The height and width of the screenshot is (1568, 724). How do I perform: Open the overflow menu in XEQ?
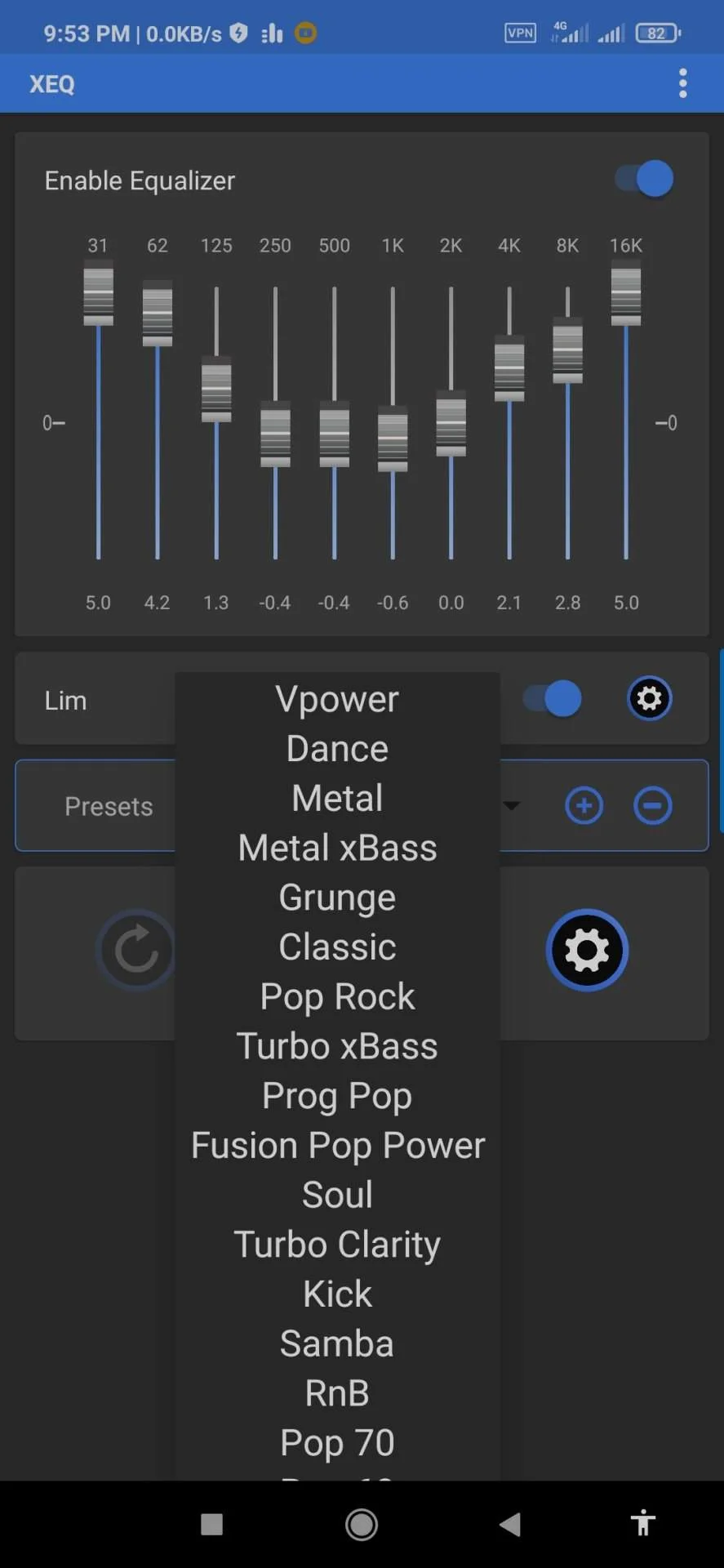[682, 83]
